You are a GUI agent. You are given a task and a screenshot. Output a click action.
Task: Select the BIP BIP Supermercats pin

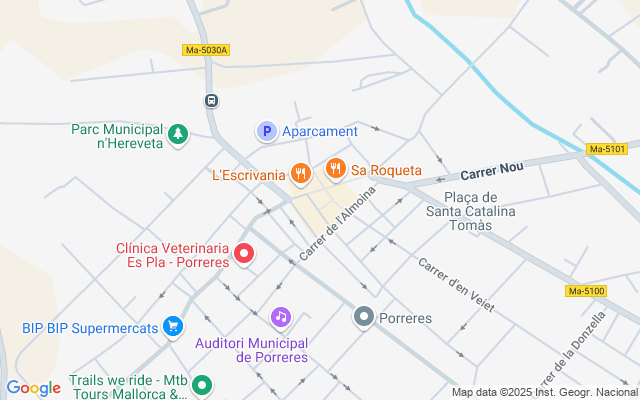[173, 327]
